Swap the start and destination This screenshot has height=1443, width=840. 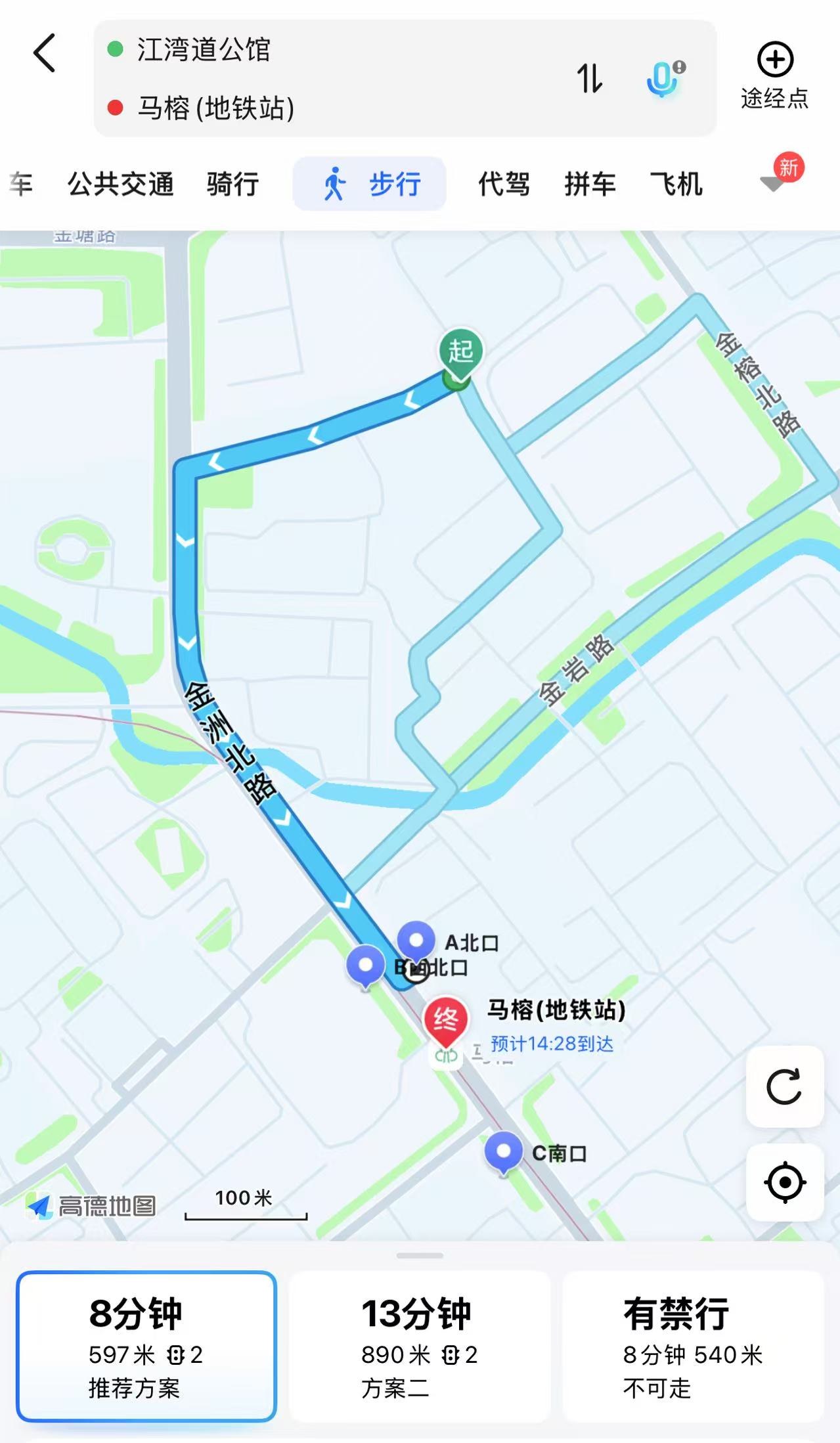pyautogui.click(x=589, y=78)
